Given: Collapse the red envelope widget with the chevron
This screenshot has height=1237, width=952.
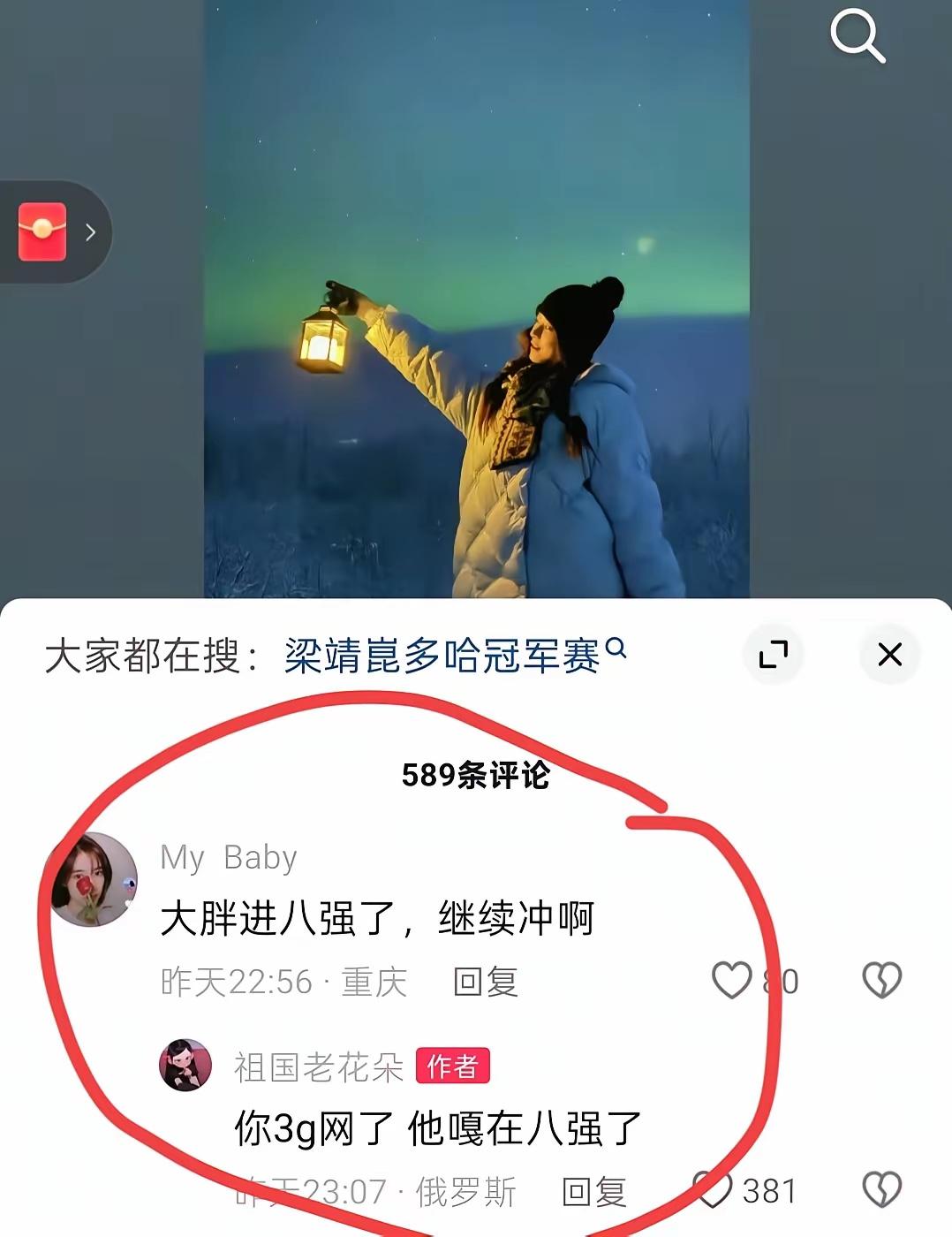Looking at the screenshot, I should pos(88,232).
